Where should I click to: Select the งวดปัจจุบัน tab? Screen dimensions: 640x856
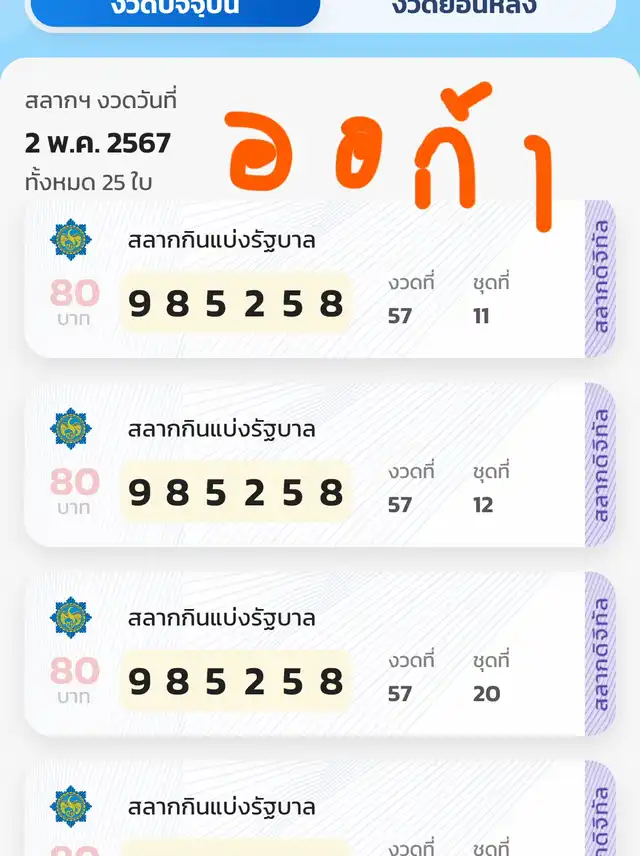click(x=175, y=10)
